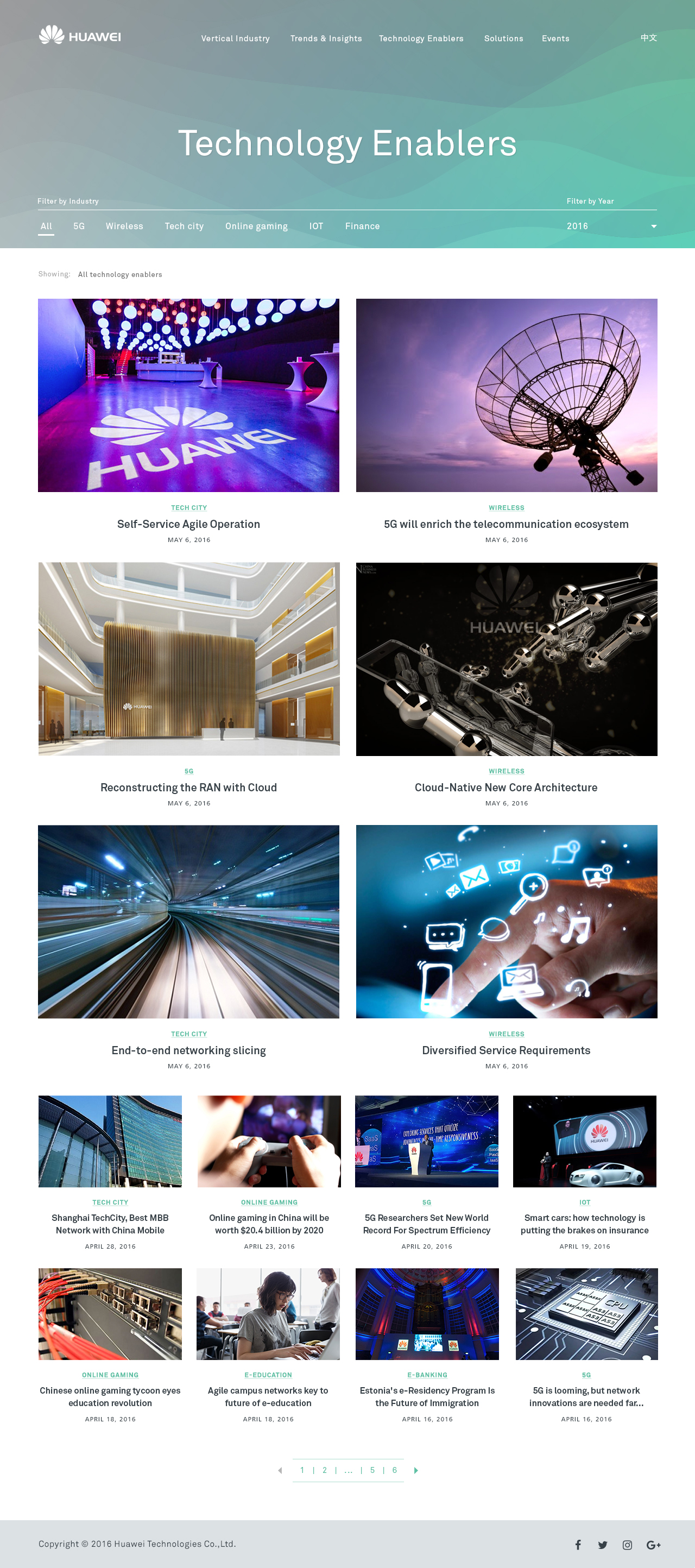Open the Instagram icon in footer
The image size is (695, 1568).
click(x=628, y=1545)
